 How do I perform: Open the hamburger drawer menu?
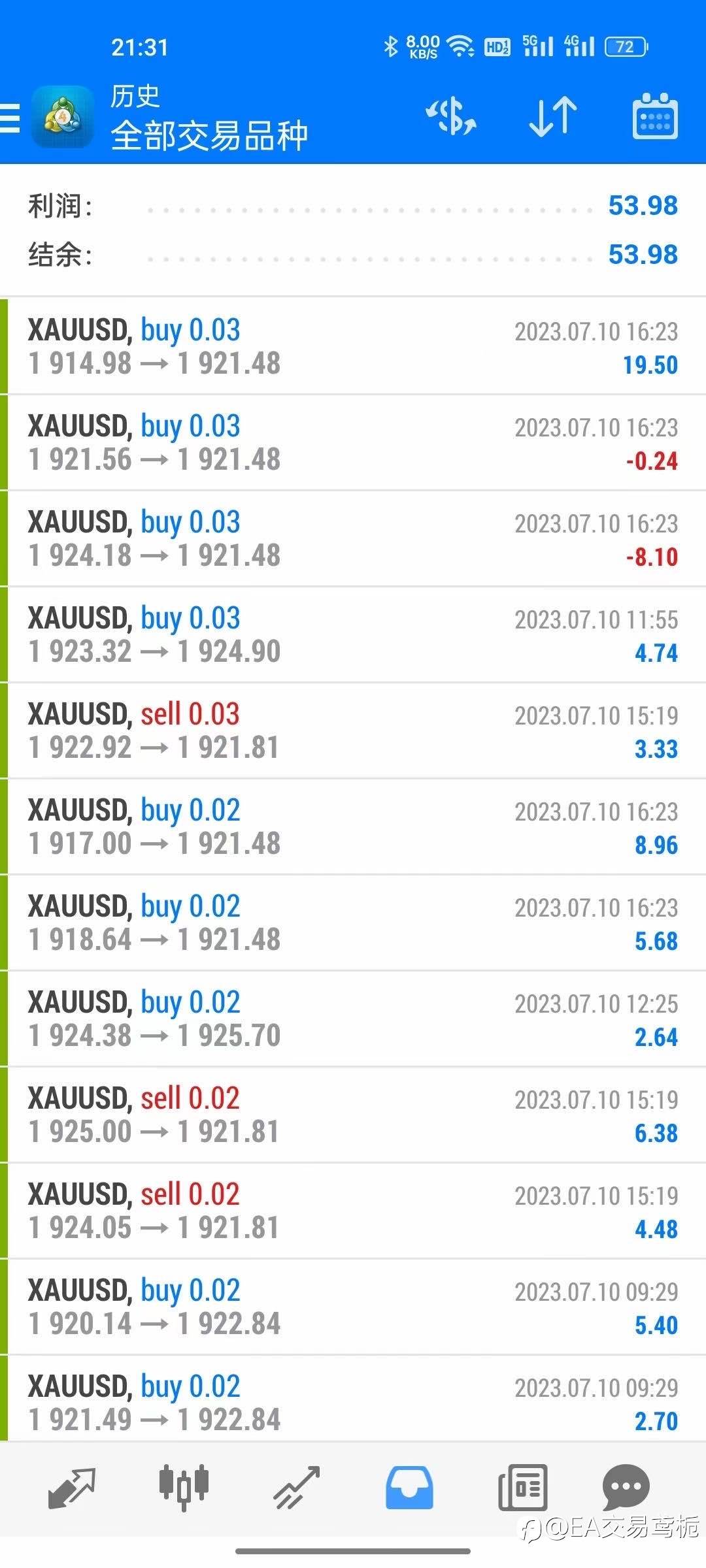click(10, 118)
